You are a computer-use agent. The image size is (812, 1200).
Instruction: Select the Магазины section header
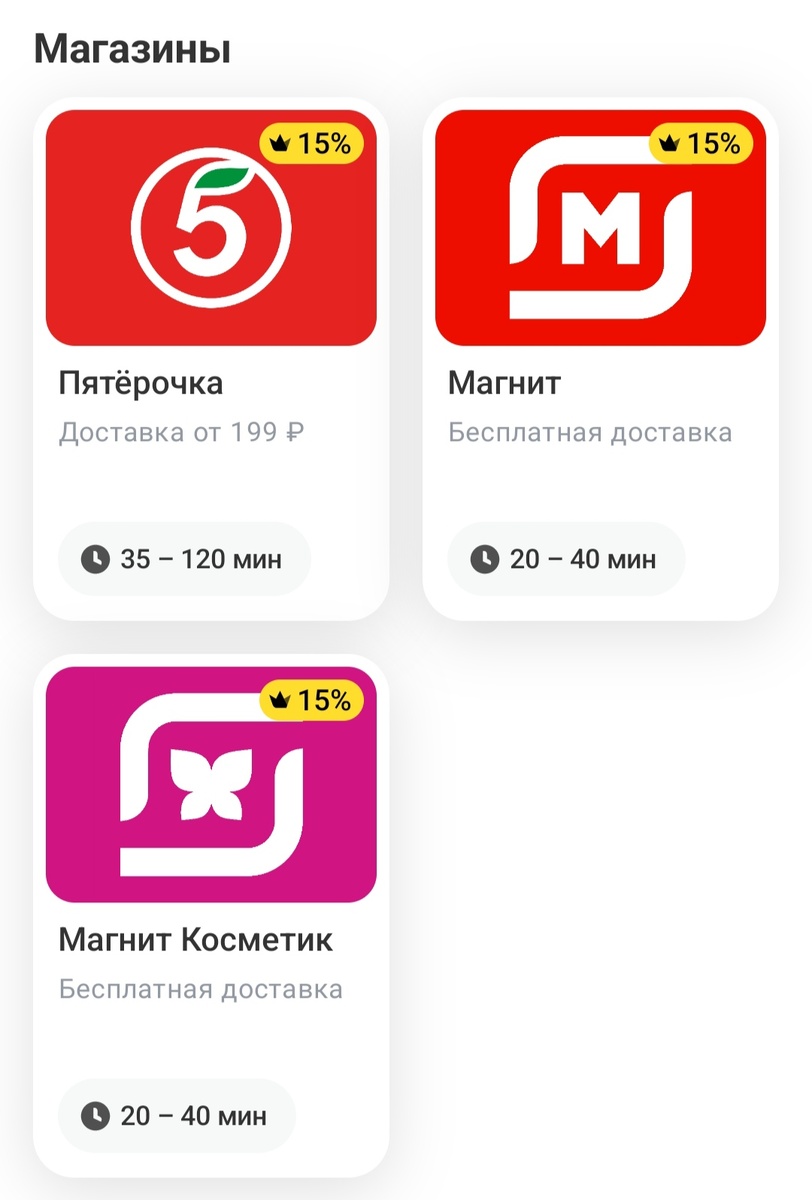coord(132,47)
